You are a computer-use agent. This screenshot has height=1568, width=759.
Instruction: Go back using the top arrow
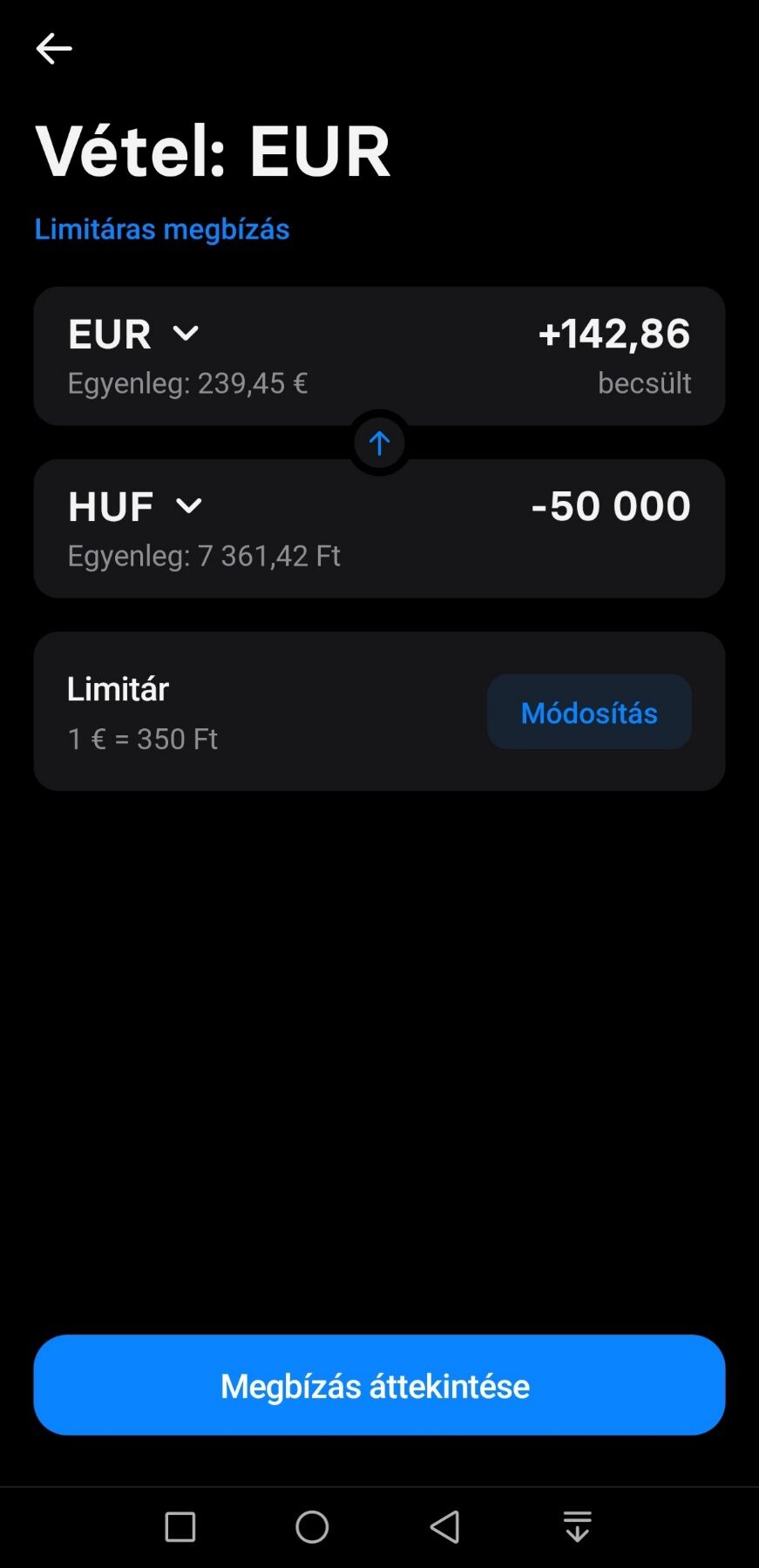(x=53, y=49)
